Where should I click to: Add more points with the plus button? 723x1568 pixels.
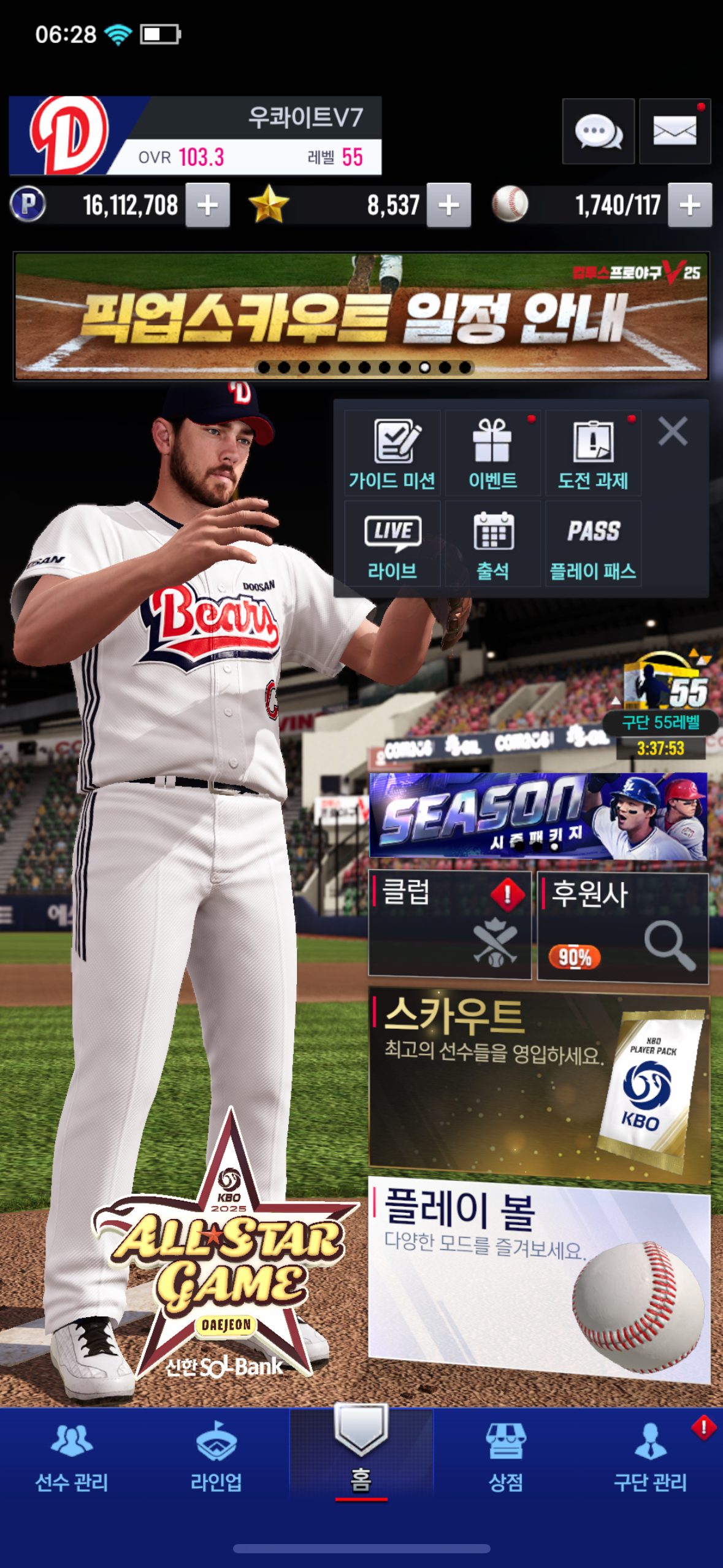click(x=208, y=206)
